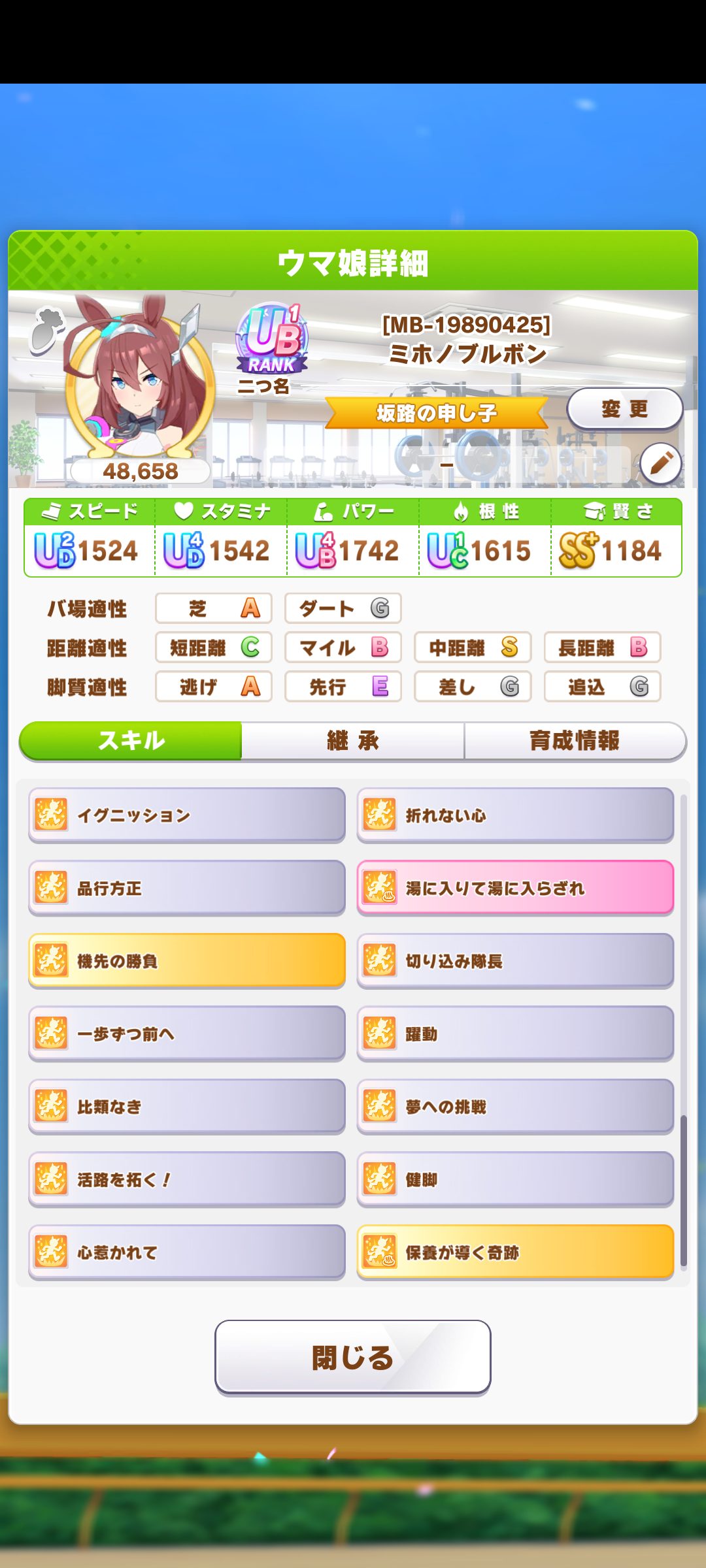This screenshot has width=706, height=1568.
Task: View the 機先の勝負 skill details
Action: click(187, 960)
